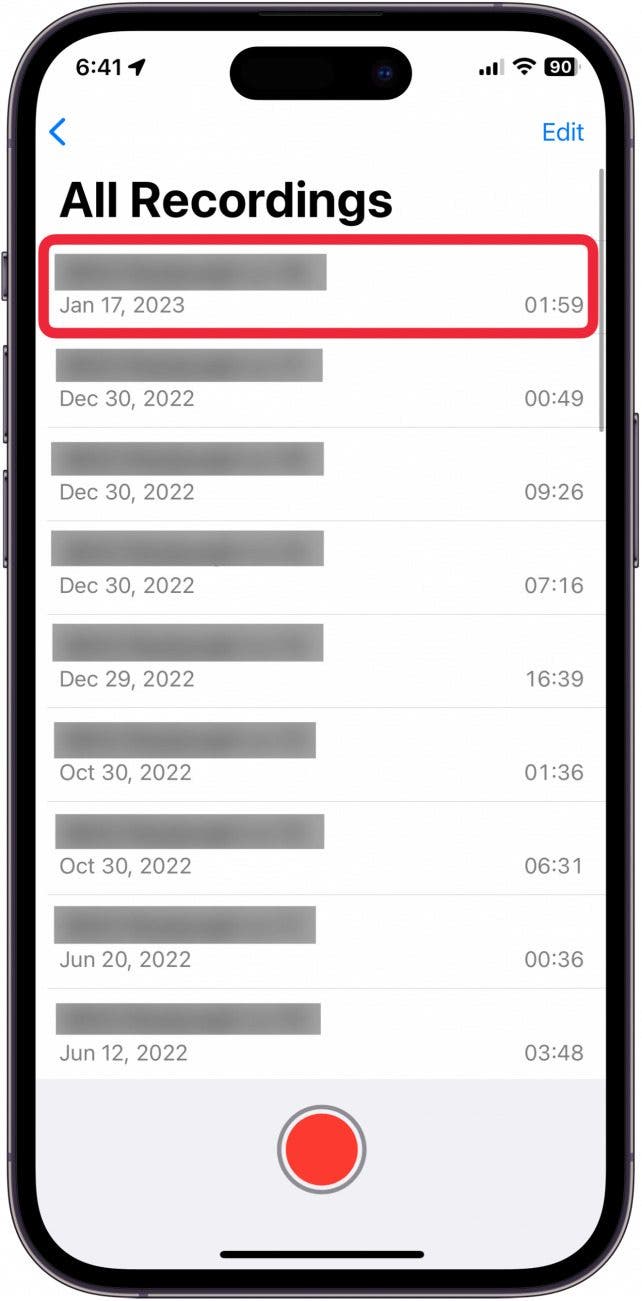View the Jun 12, 2022 recording
Viewport: 642px width, 1301px height.
(x=320, y=1034)
